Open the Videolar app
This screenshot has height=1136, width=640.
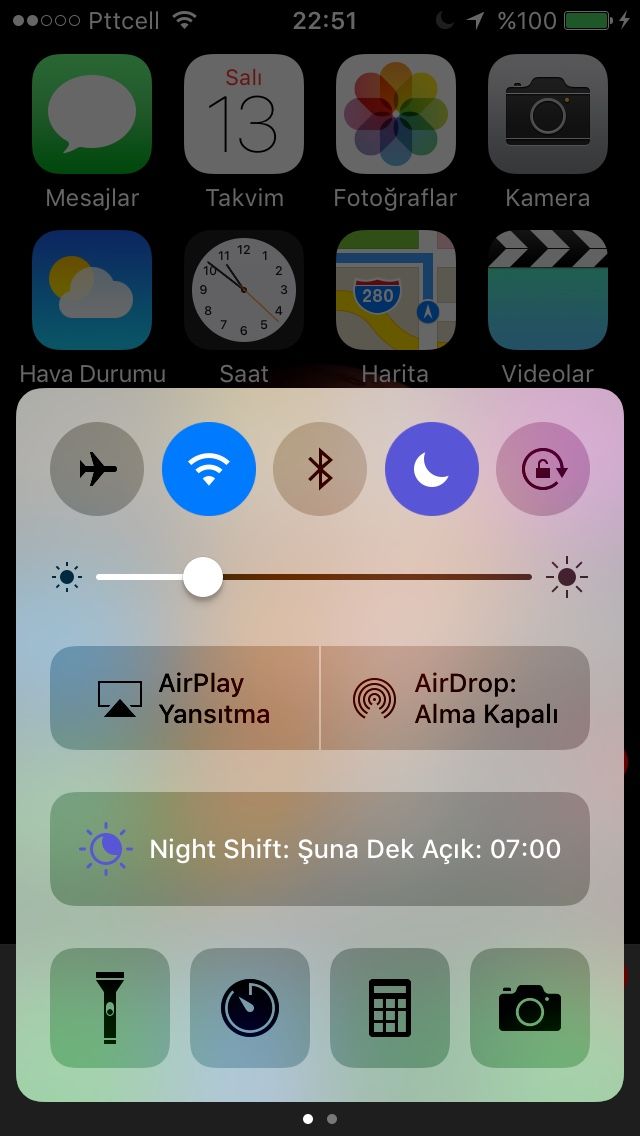pos(548,290)
